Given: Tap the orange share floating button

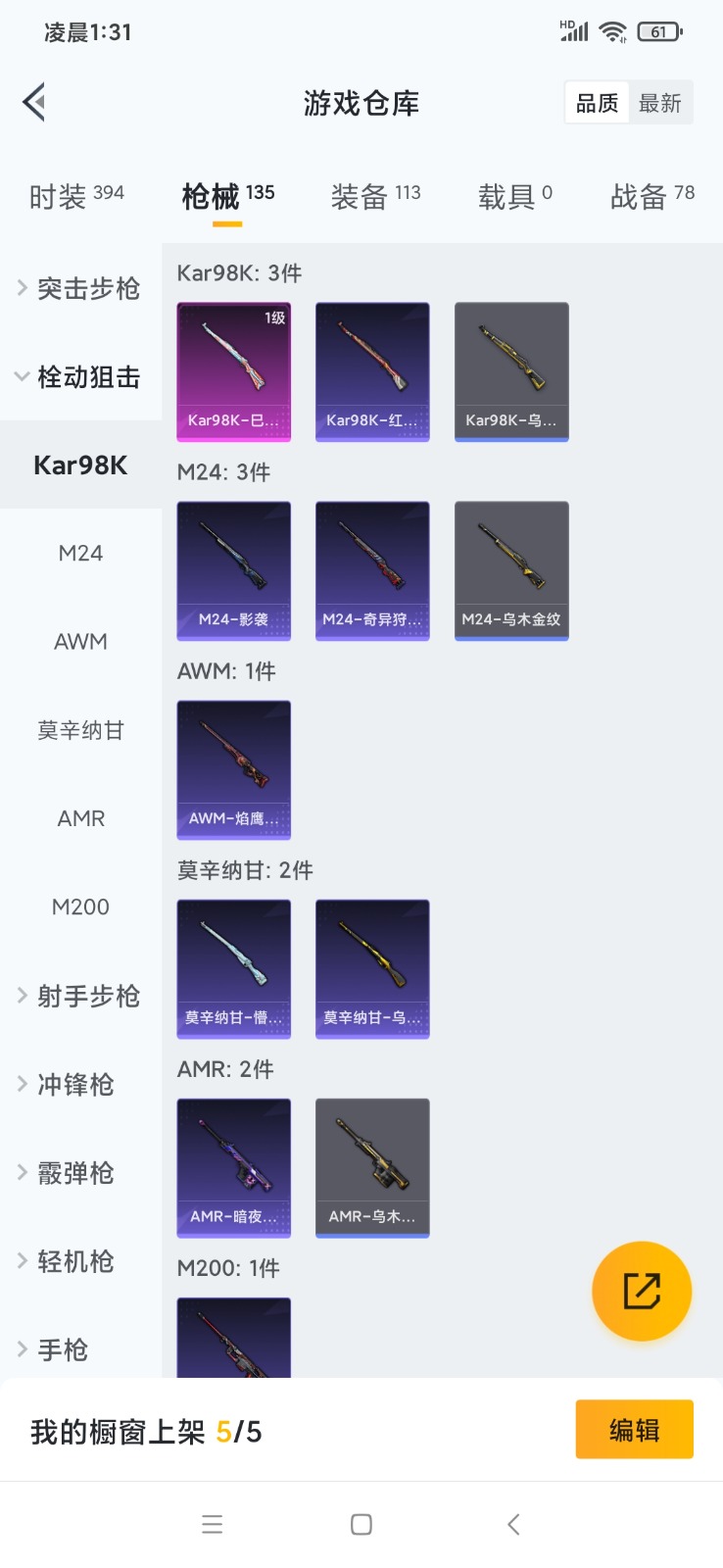Looking at the screenshot, I should tap(642, 1291).
